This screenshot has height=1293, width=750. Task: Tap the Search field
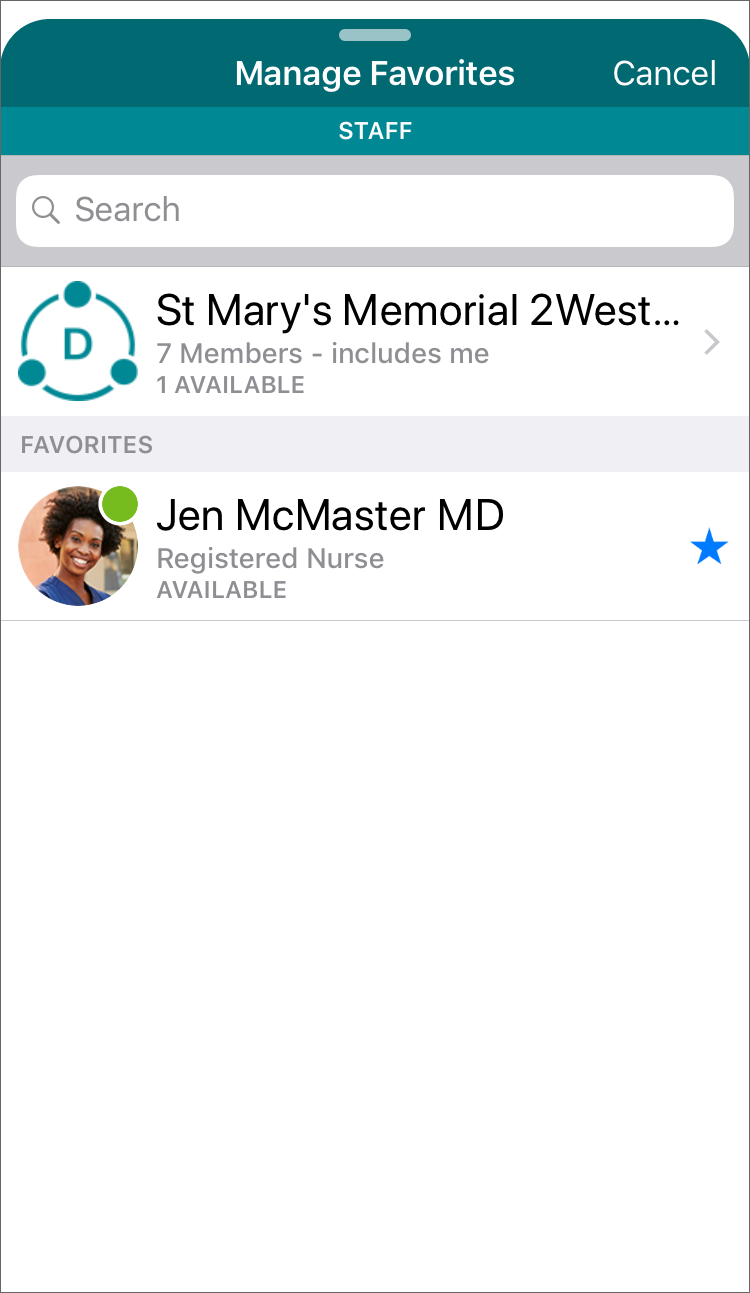click(x=375, y=210)
